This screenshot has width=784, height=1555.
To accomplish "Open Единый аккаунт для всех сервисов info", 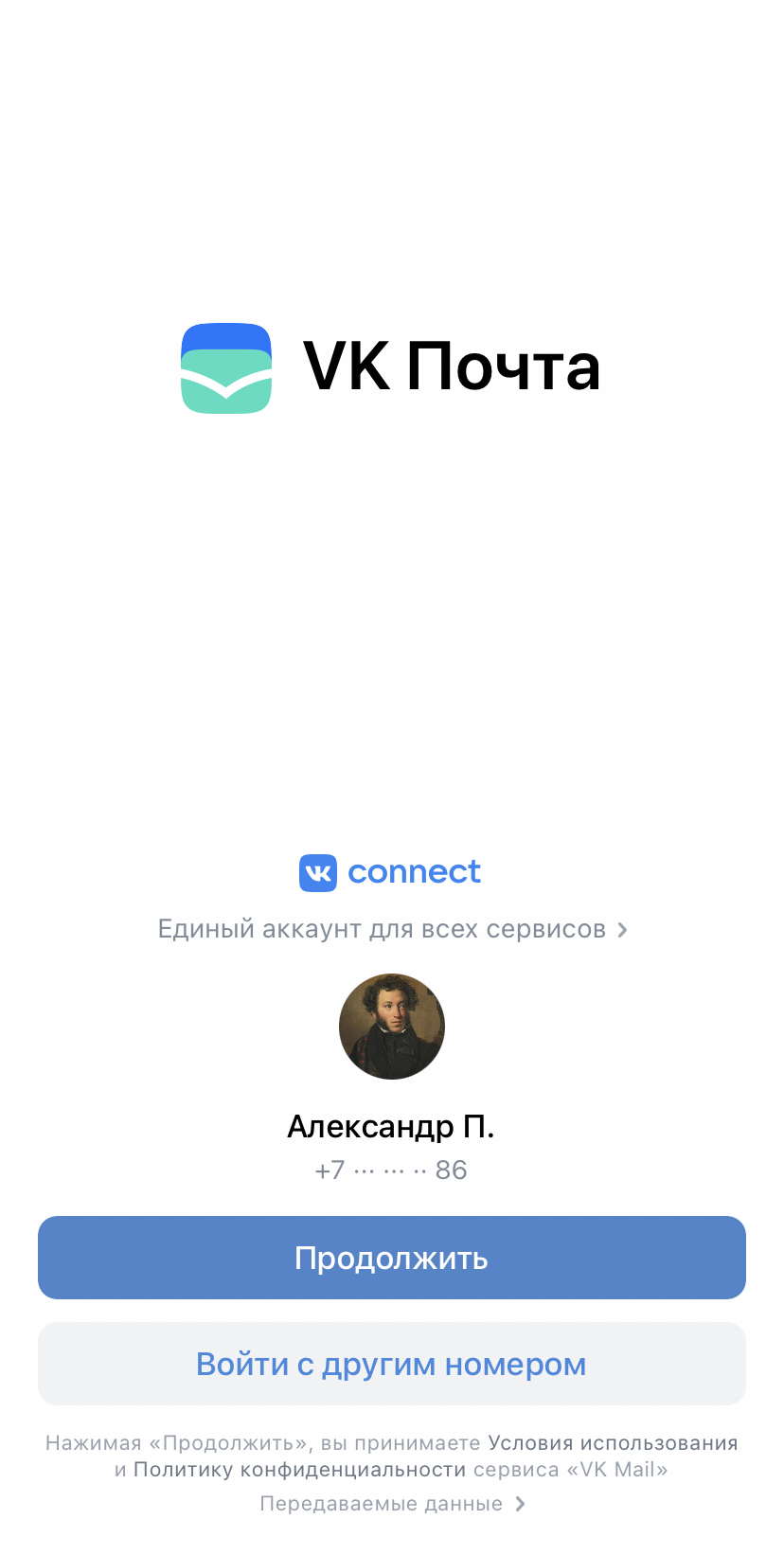I will [x=392, y=929].
